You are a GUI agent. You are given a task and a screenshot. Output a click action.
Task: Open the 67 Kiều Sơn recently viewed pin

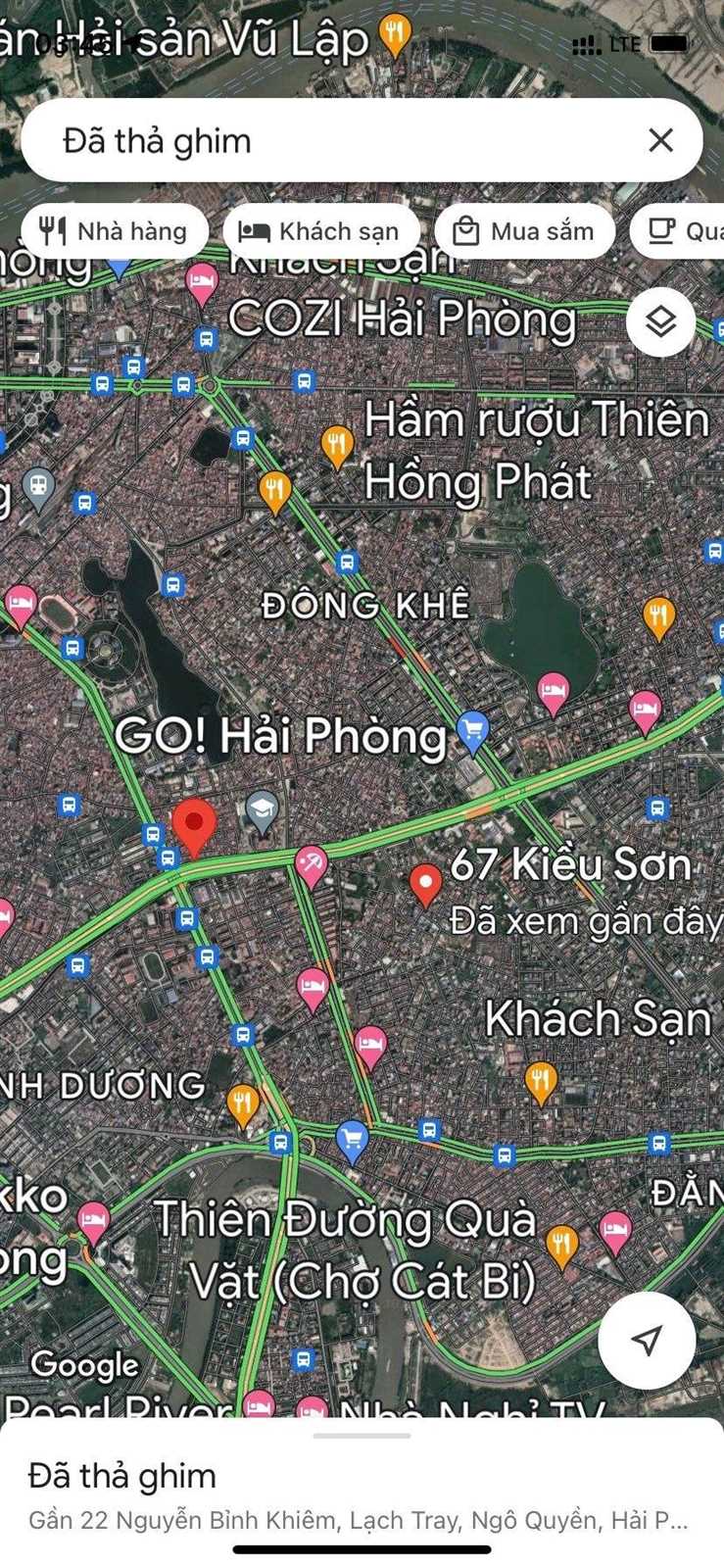(425, 885)
